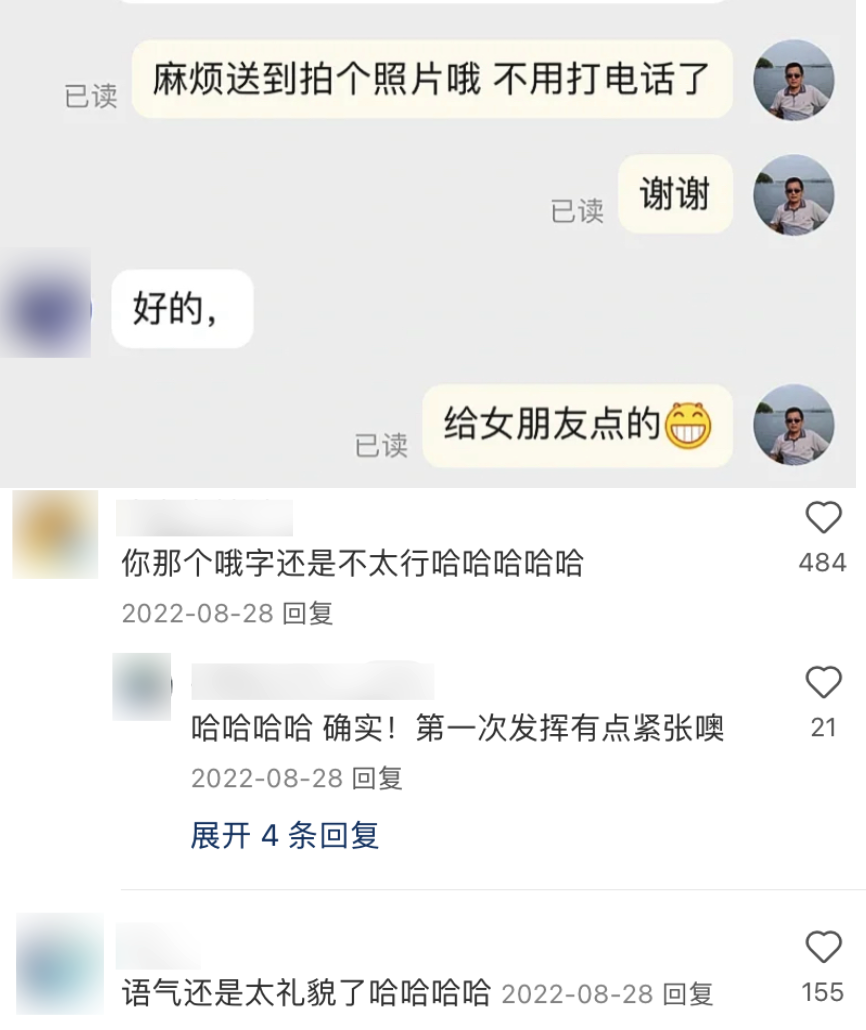Tap the 已读 label beside 谢谢
Viewport: 866px width, 1030px height.
[x=580, y=210]
